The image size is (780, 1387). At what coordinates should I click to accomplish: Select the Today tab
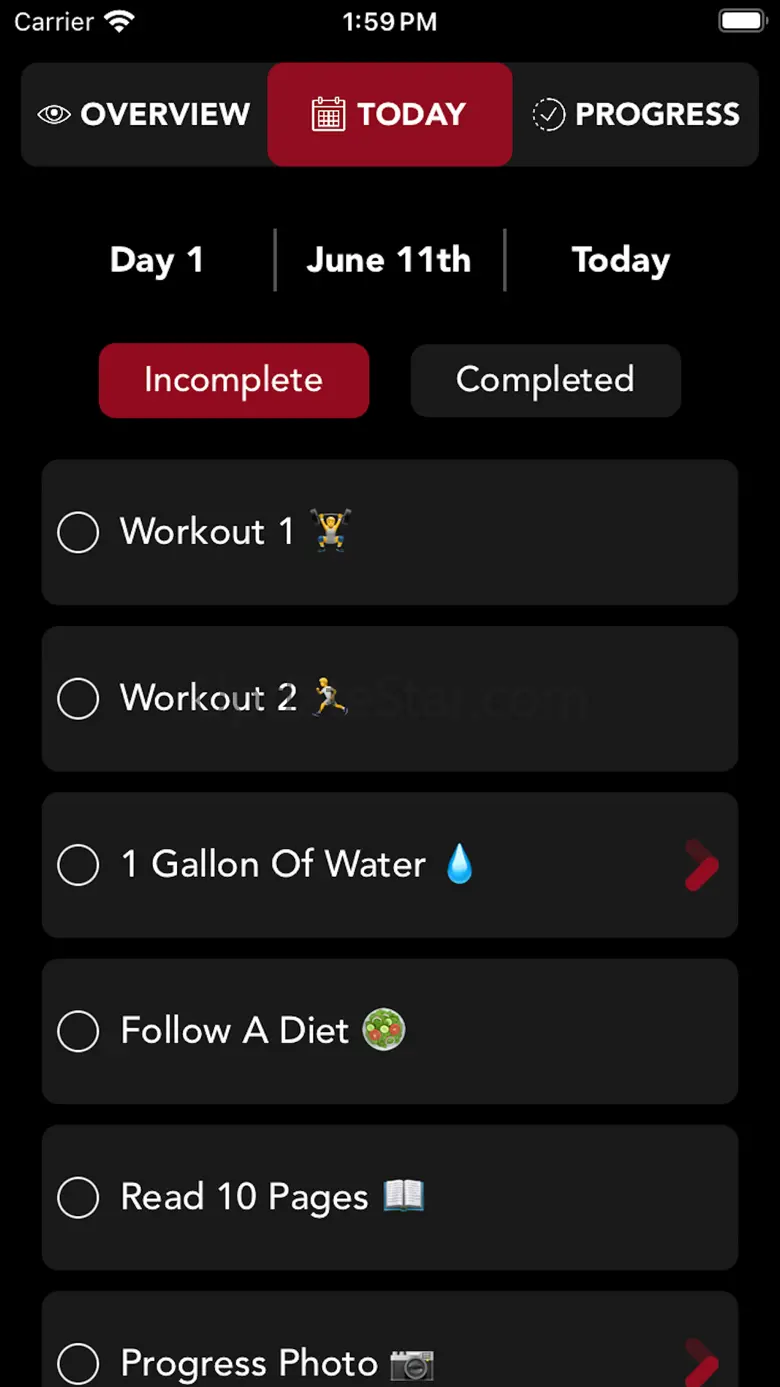[390, 115]
